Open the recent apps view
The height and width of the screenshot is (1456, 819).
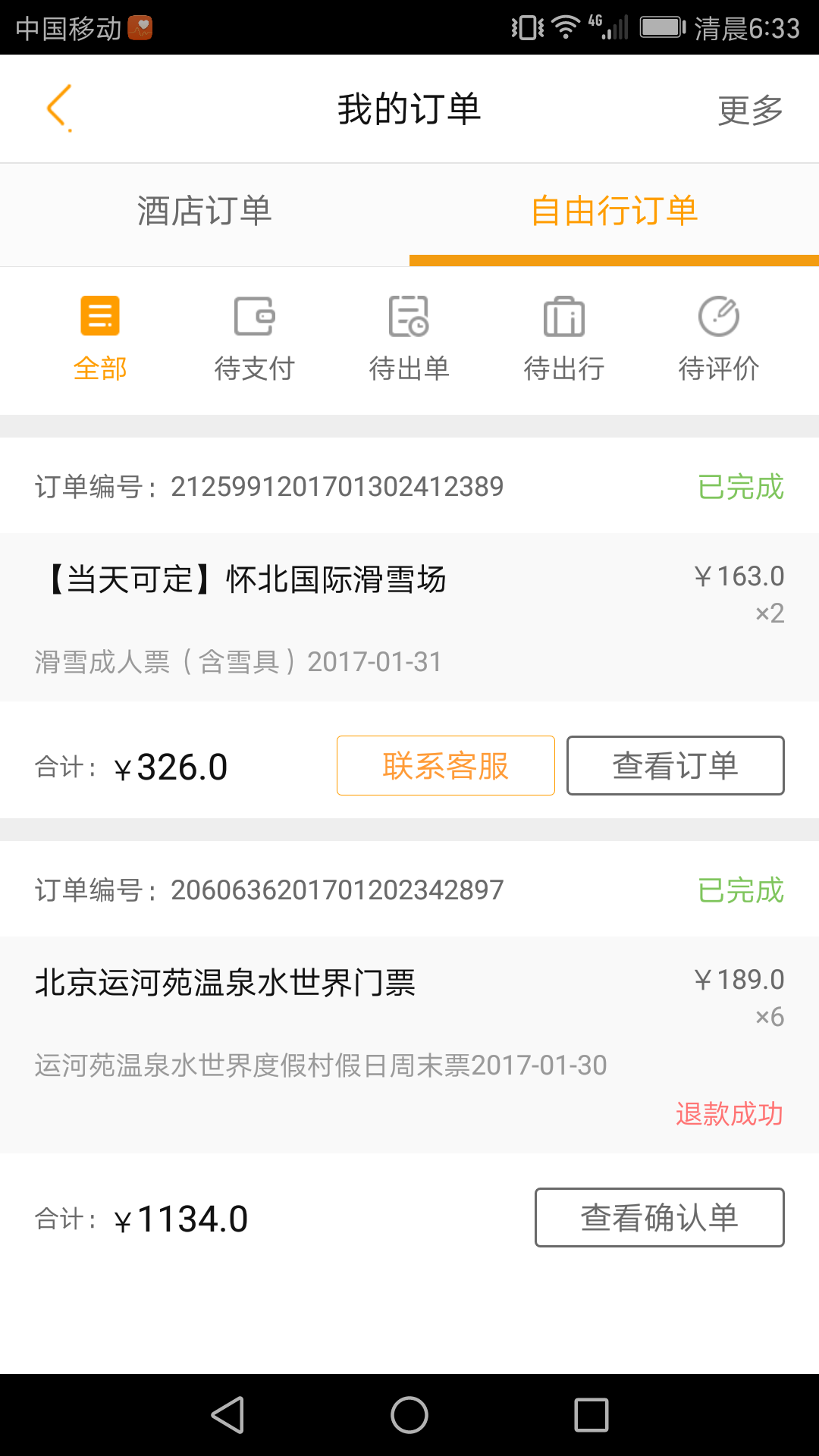(x=591, y=1415)
